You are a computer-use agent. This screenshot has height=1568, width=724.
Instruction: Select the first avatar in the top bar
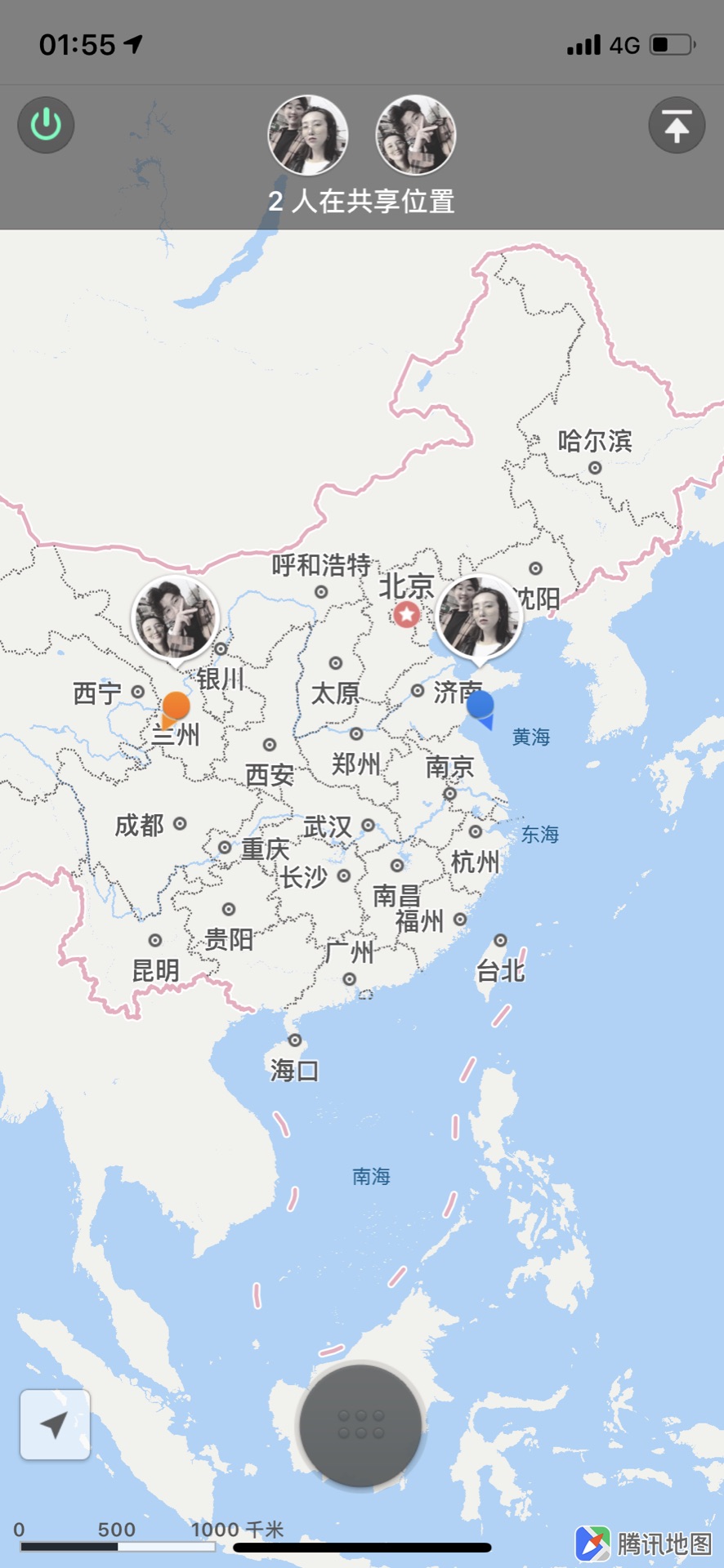click(308, 135)
